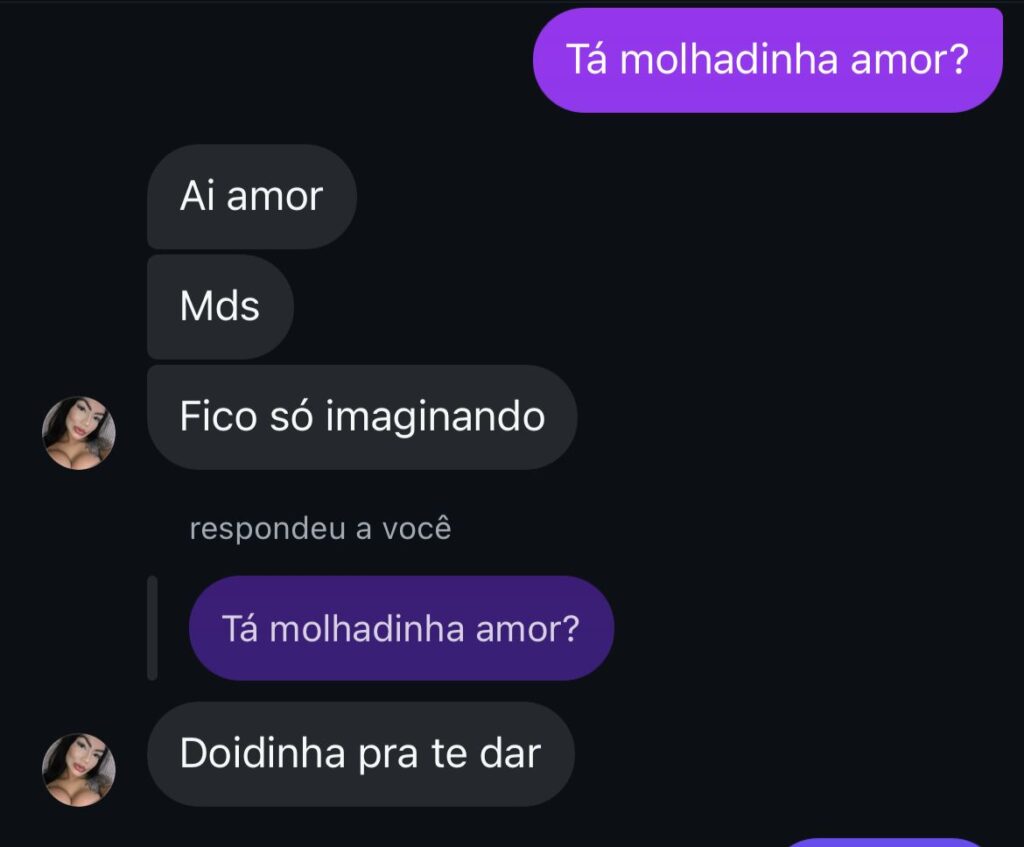
Task: Tap the avatar next to "Doidinha pra te dar"
Action: pos(79,770)
